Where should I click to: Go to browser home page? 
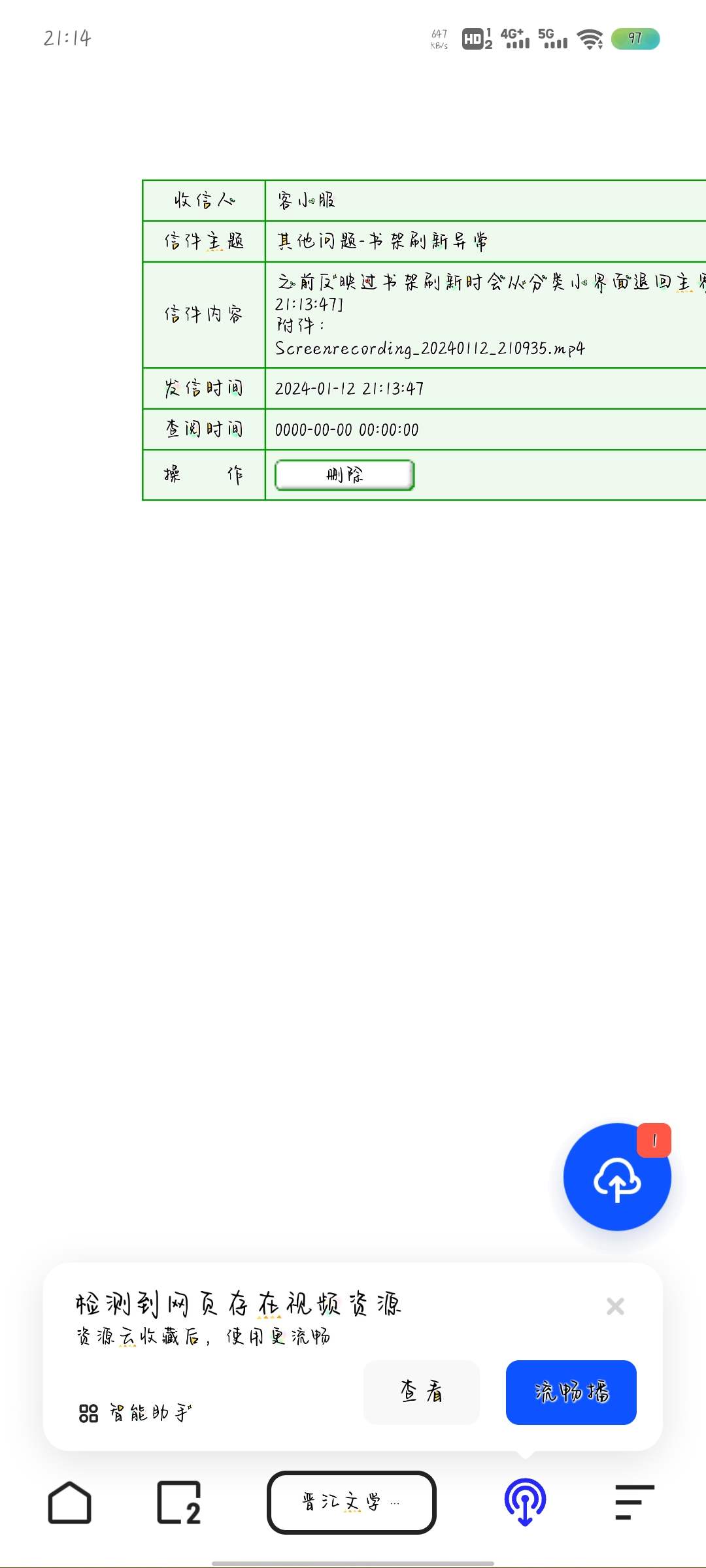tap(69, 1502)
